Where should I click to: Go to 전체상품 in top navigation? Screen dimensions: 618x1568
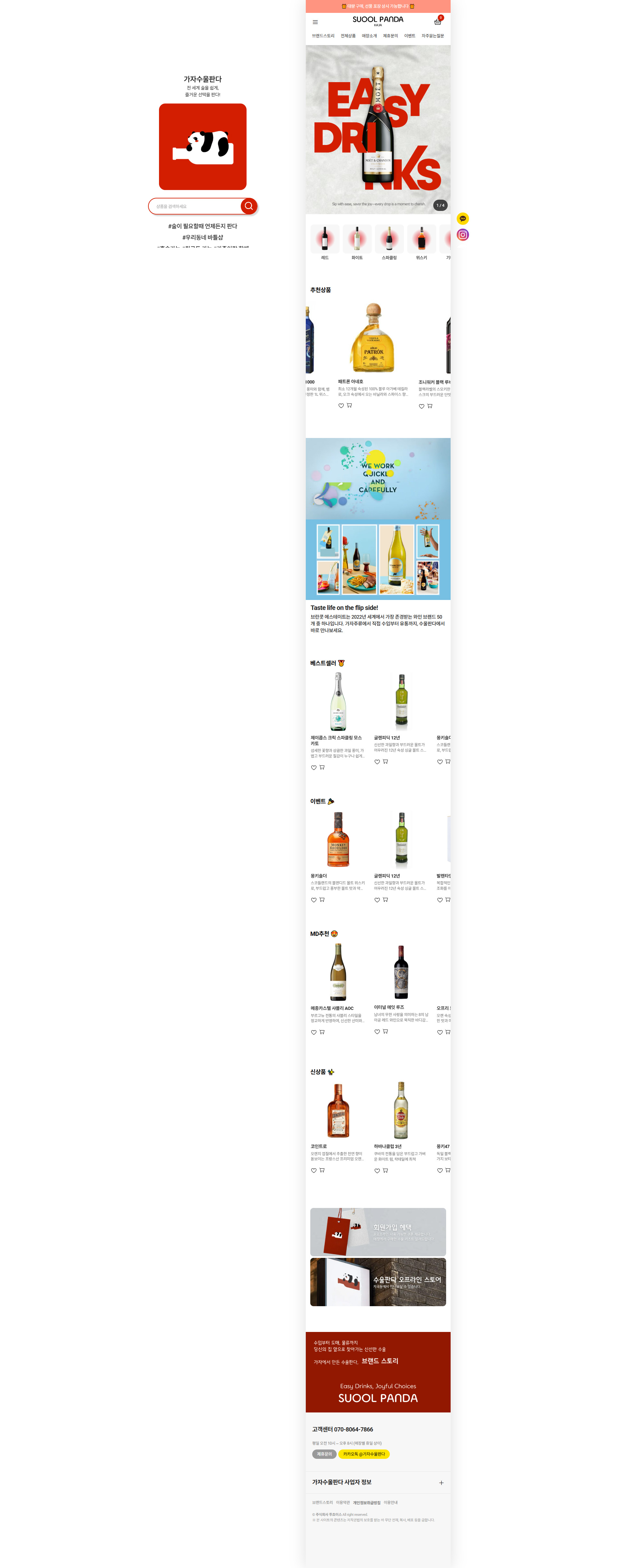click(x=348, y=36)
